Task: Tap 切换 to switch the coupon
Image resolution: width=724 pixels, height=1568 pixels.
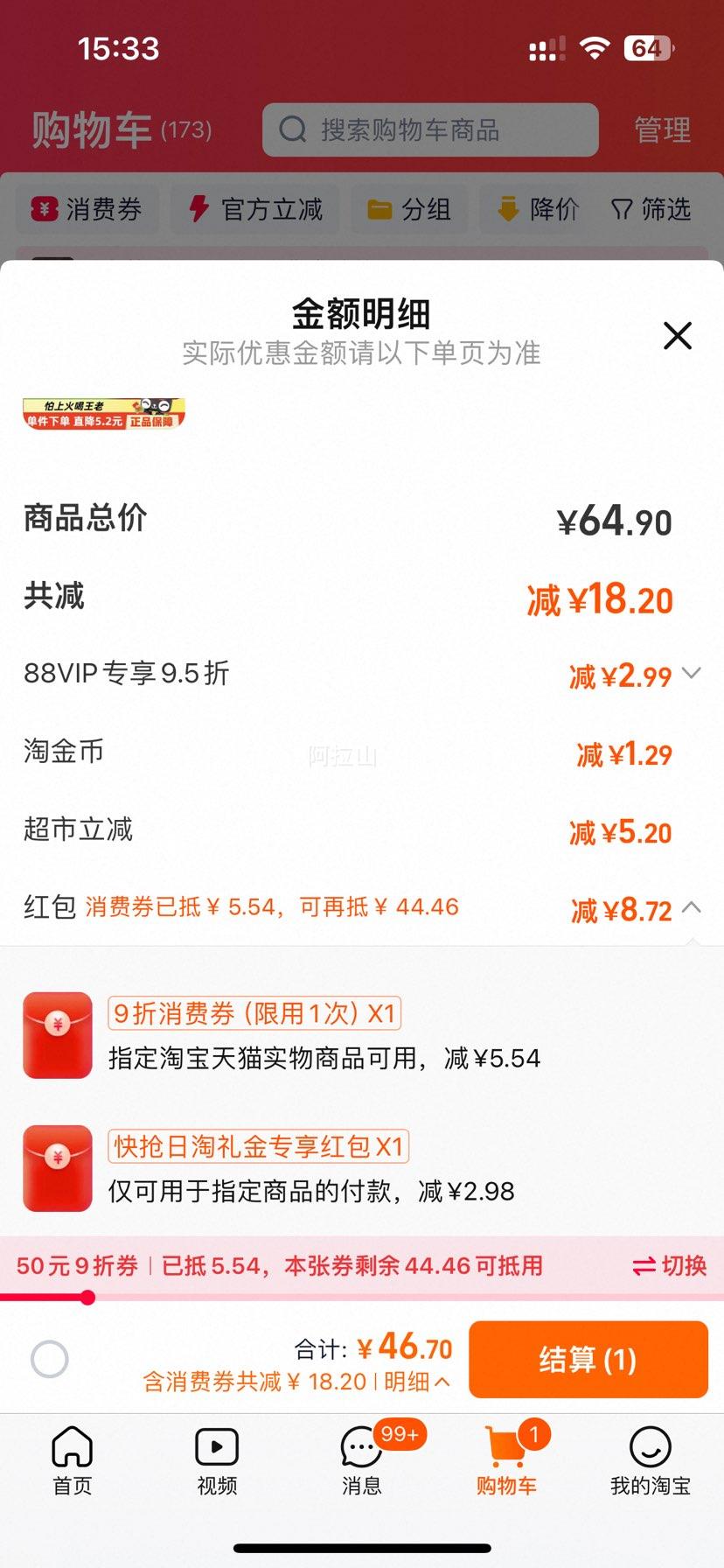Action: [x=669, y=1265]
